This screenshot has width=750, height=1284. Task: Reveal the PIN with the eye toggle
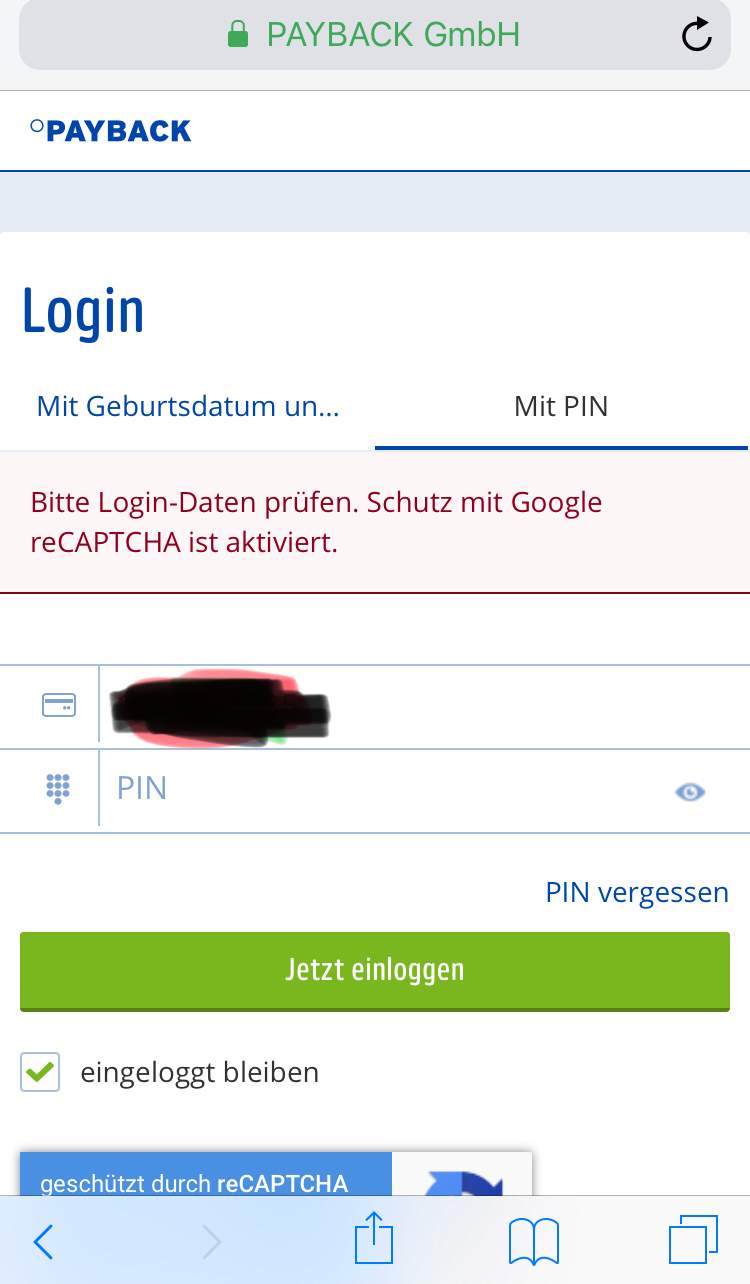(x=690, y=791)
